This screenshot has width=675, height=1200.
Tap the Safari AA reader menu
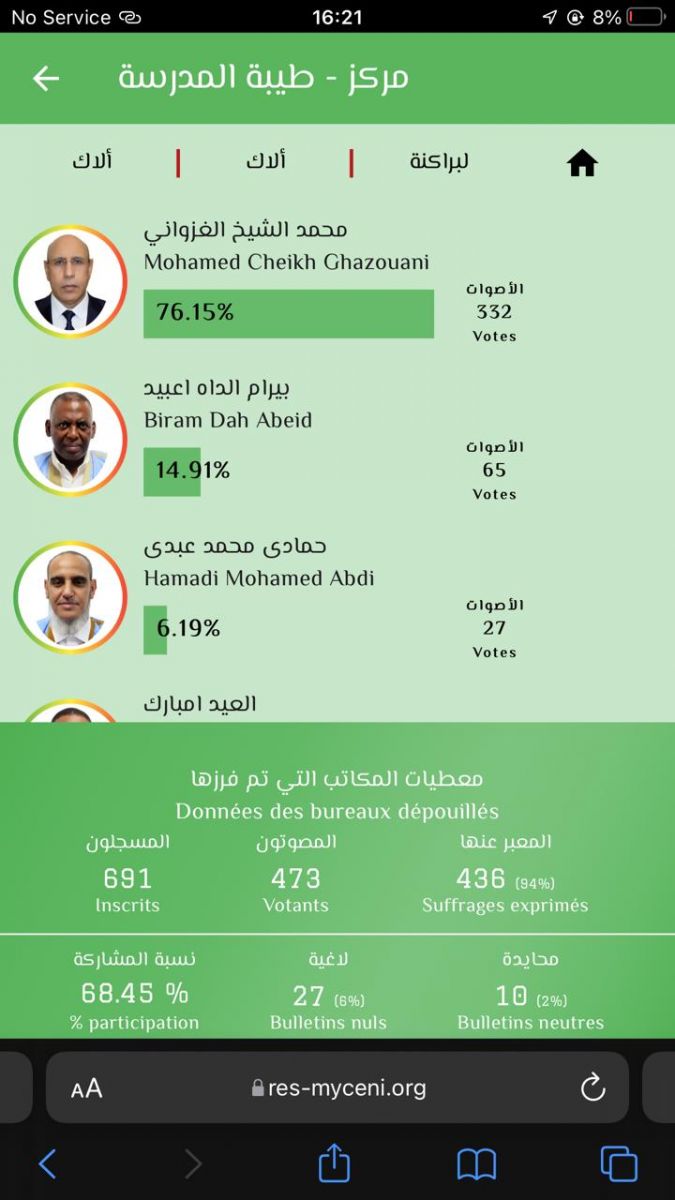tap(87, 1088)
